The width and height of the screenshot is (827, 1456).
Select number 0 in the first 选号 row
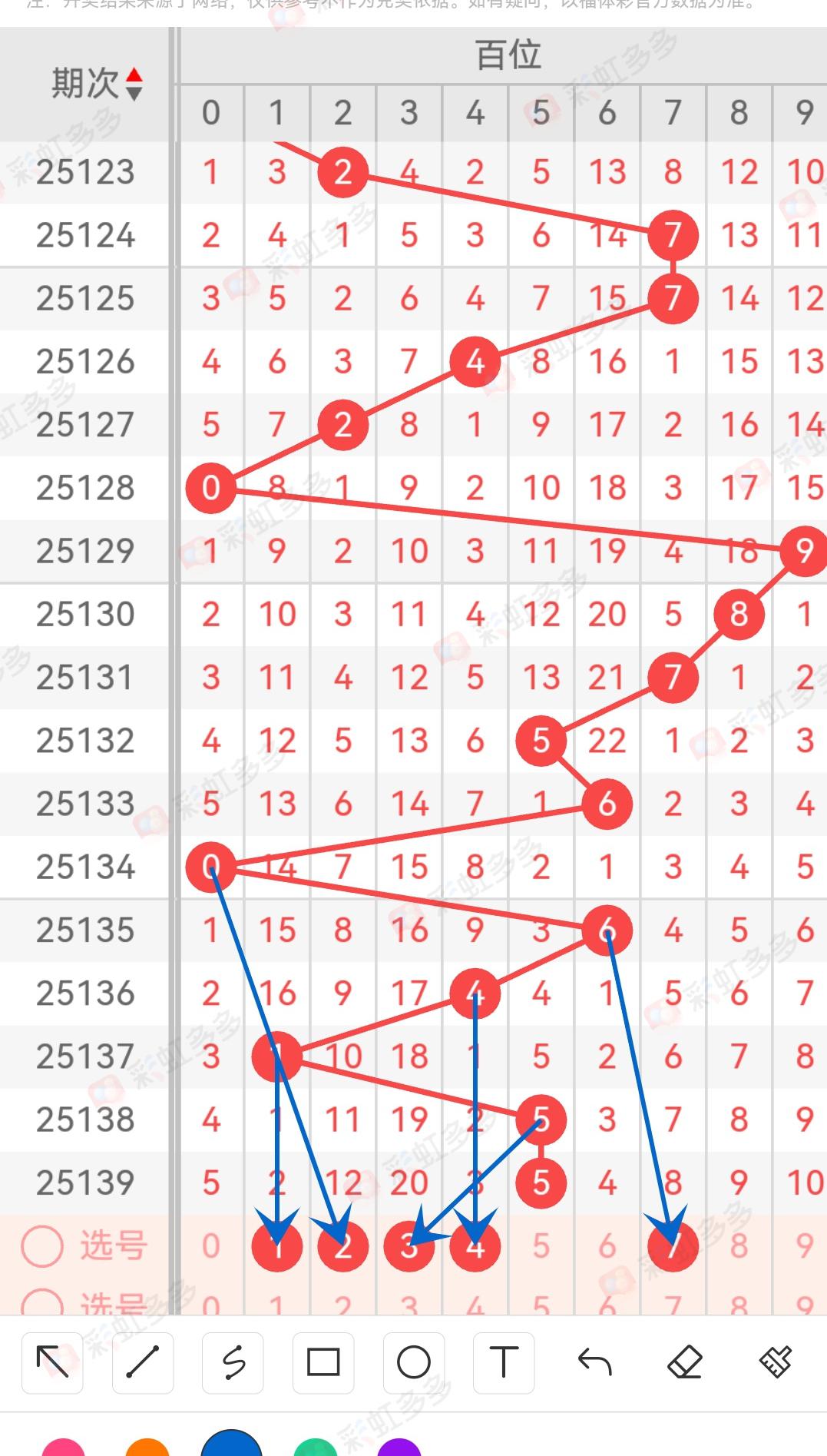click(211, 1246)
